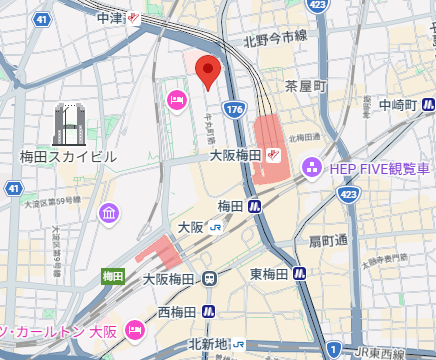Open the 大阪 JR station marker
This screenshot has height=360, width=436.
click(215, 228)
